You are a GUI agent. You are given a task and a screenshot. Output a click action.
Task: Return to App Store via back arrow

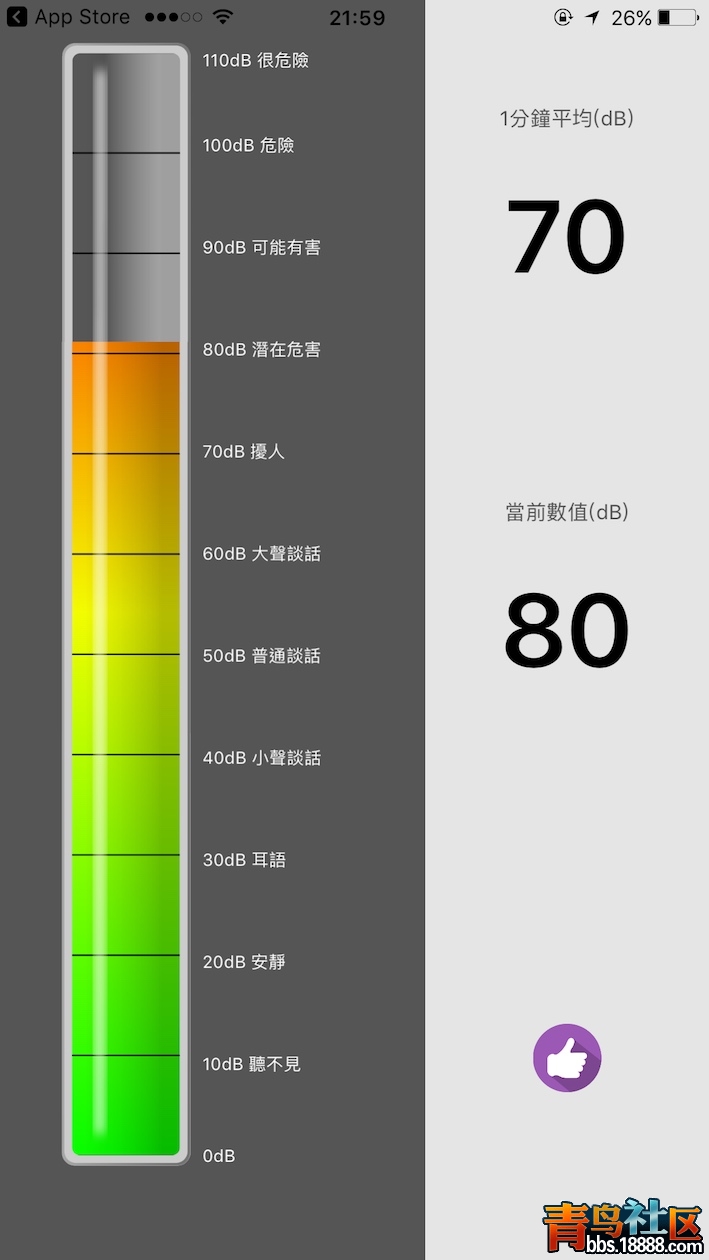pyautogui.click(x=17, y=17)
